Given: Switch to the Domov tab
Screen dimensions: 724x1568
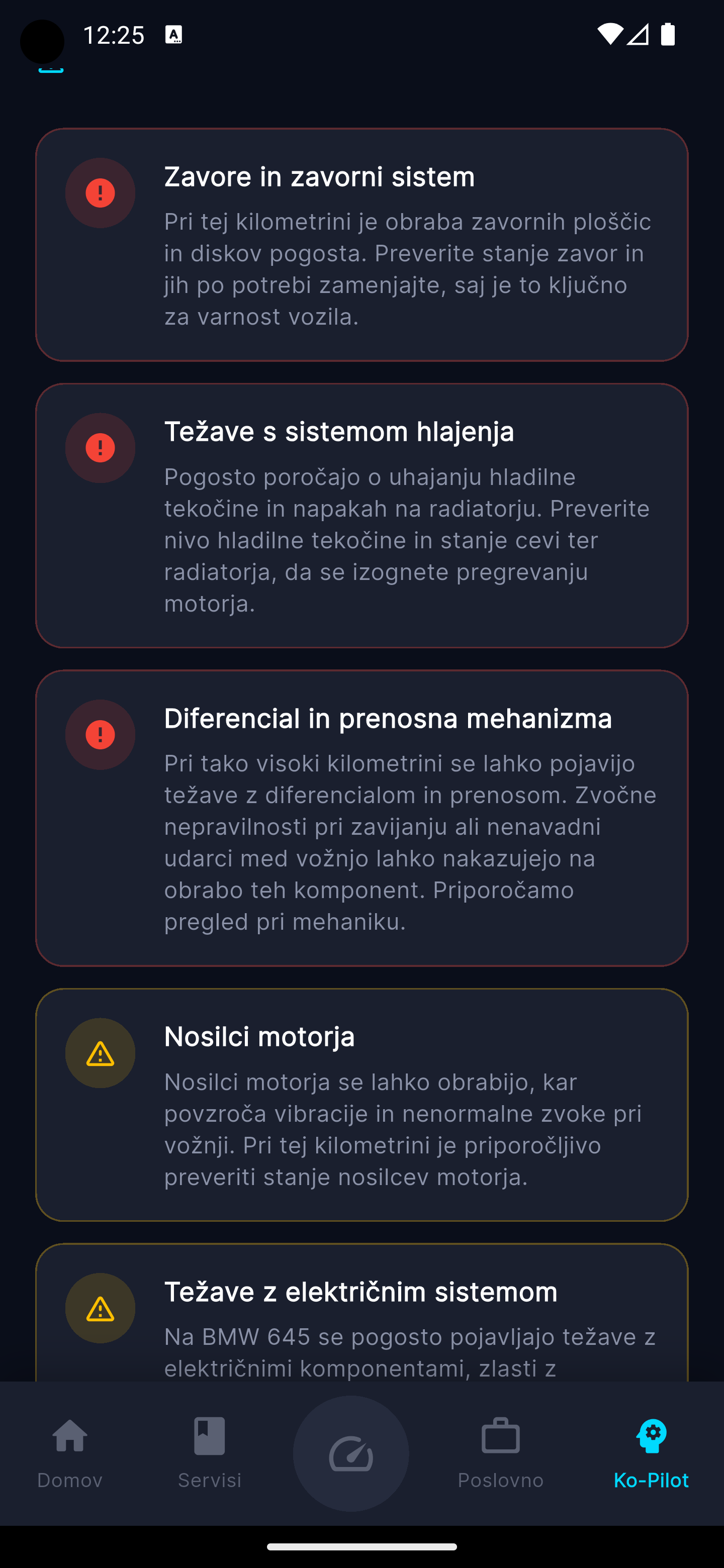Looking at the screenshot, I should (69, 1452).
